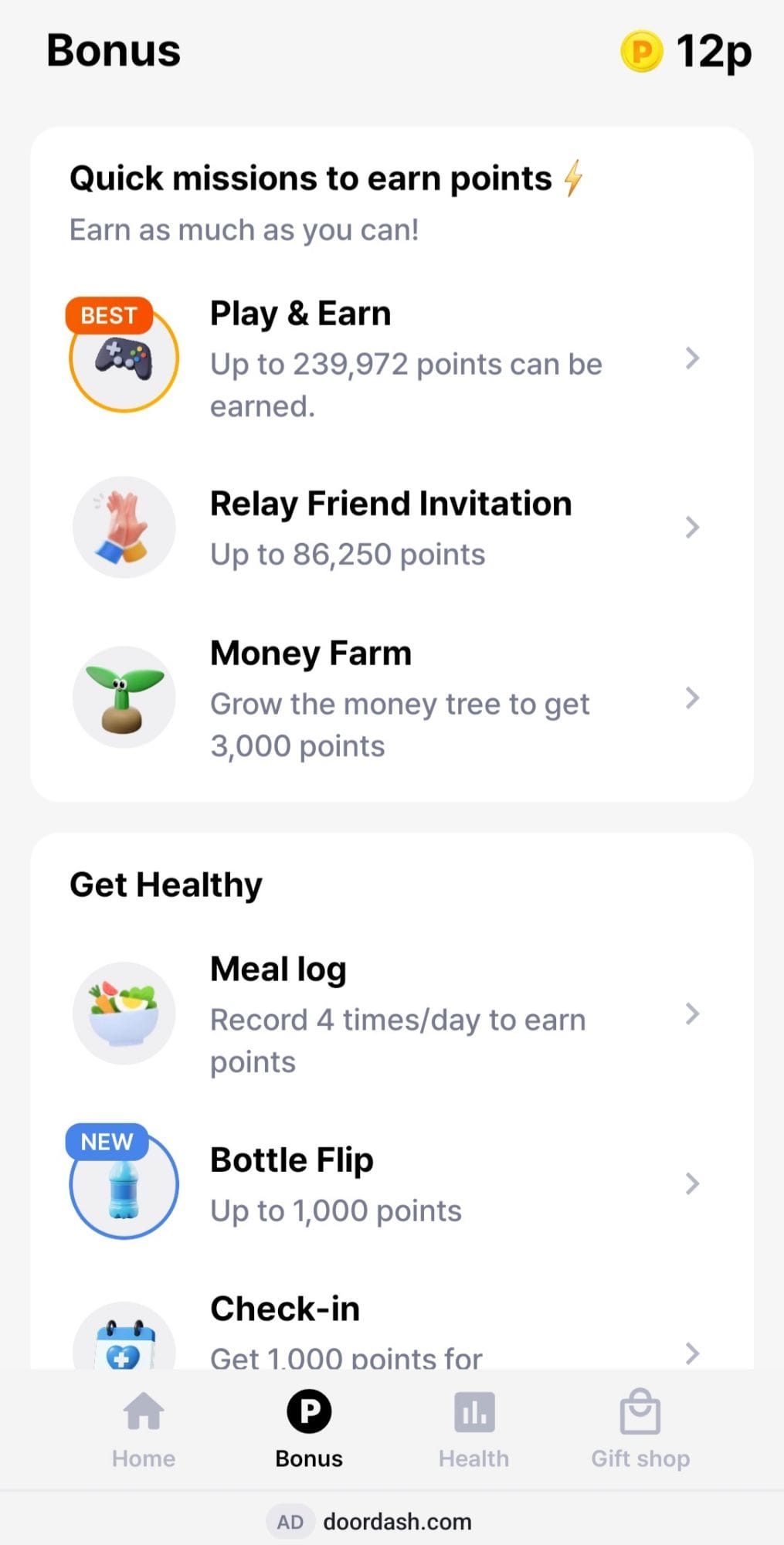Viewport: 784px width, 1545px height.
Task: Open the Gift shop bag icon
Action: pos(640,1411)
